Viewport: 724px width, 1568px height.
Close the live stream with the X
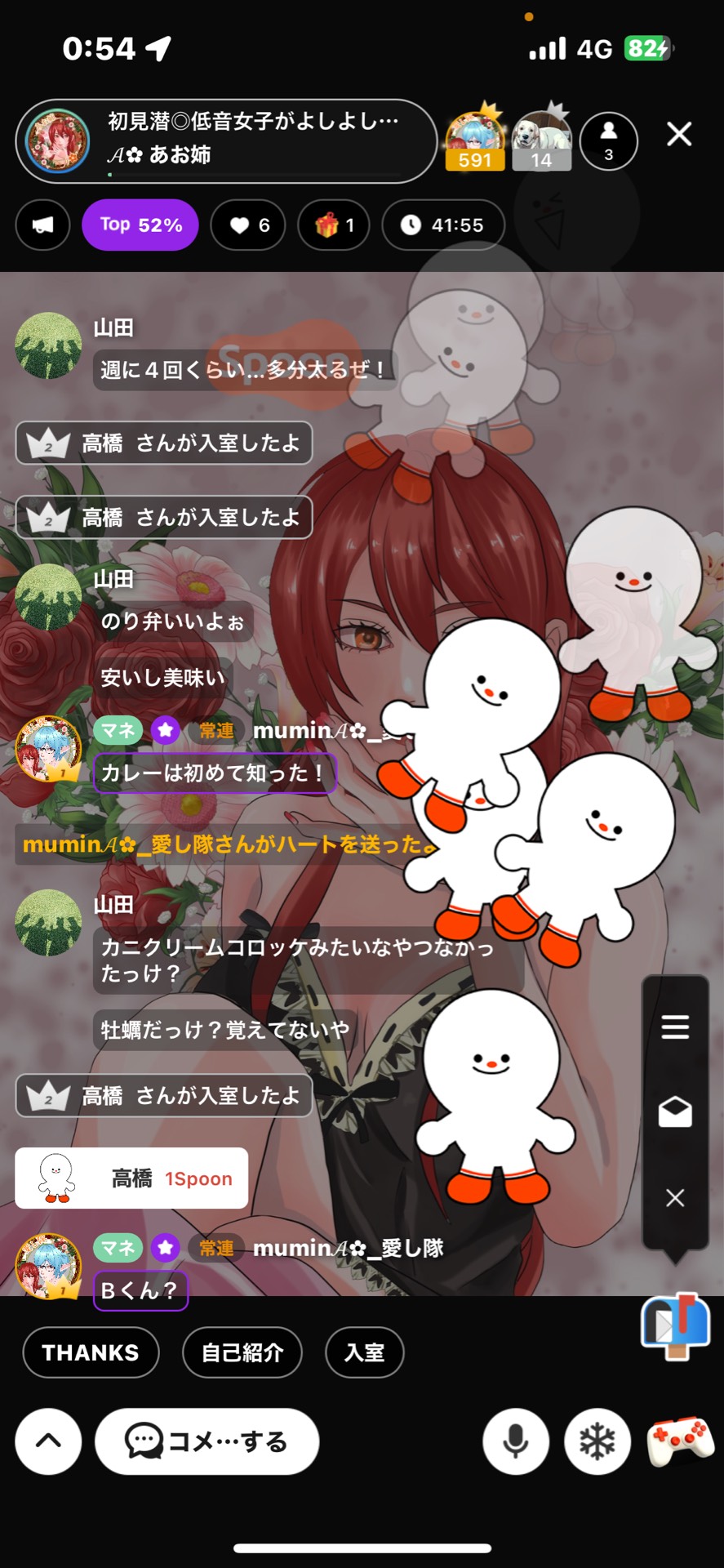pyautogui.click(x=679, y=134)
